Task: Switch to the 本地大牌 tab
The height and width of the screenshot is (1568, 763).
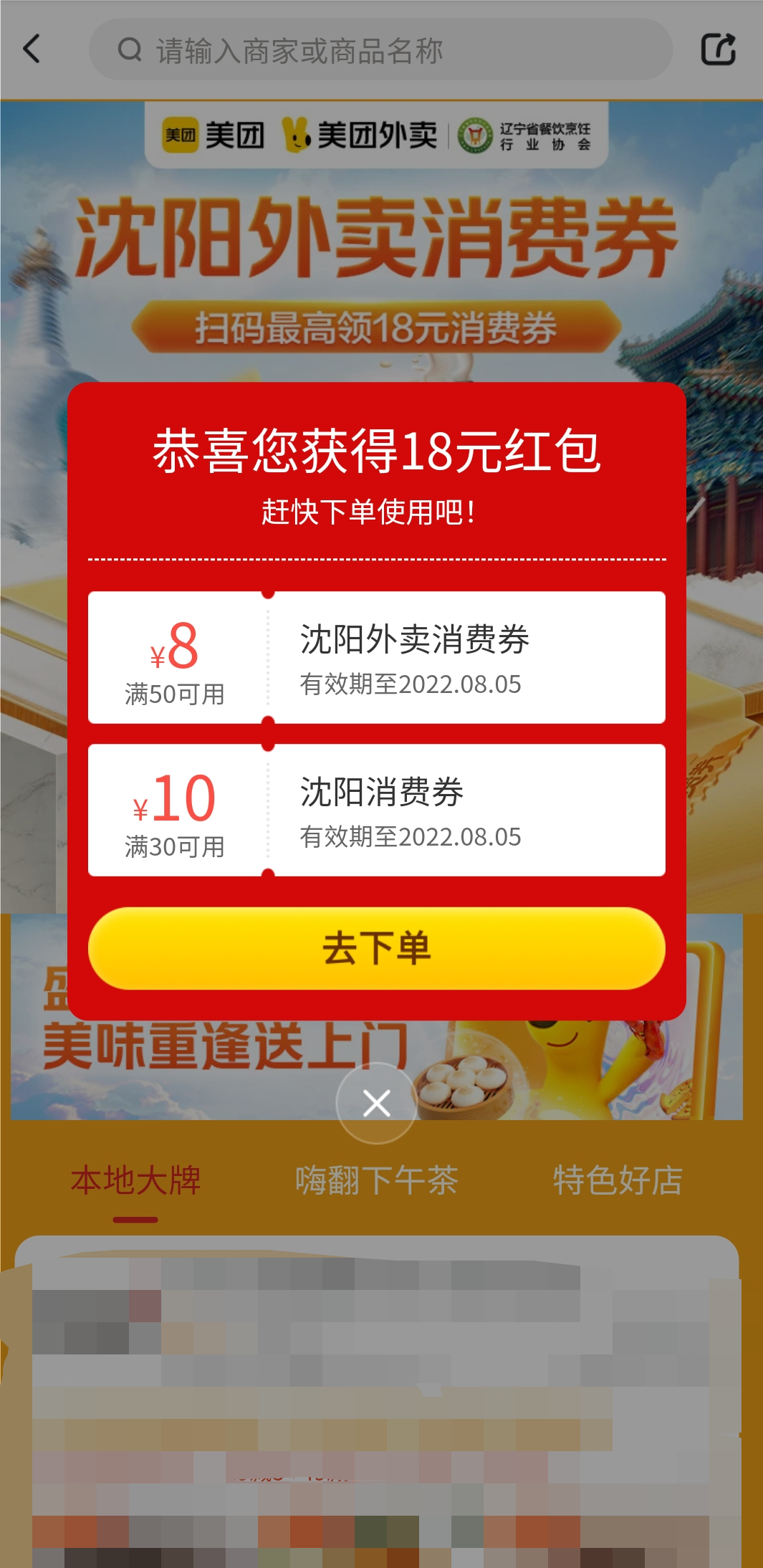Action: pyautogui.click(x=135, y=1180)
